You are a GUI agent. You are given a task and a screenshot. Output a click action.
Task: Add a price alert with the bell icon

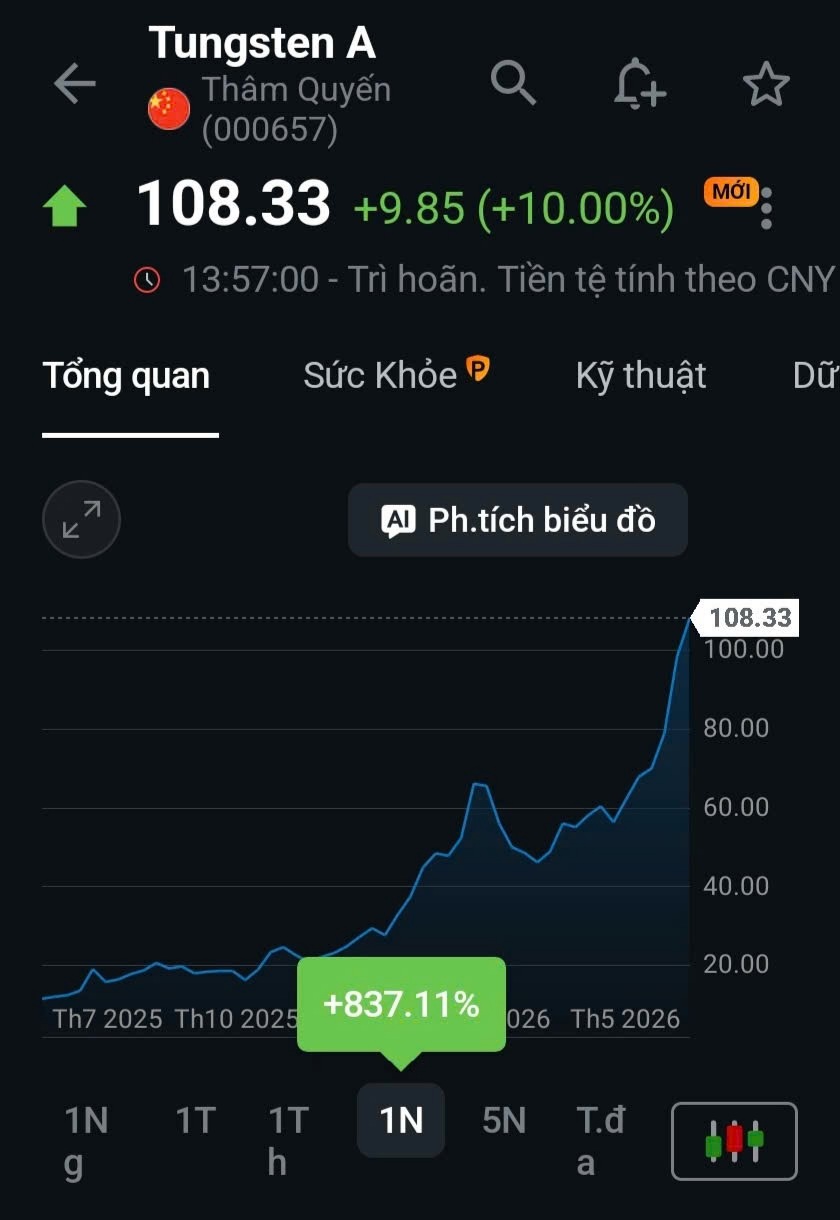638,84
